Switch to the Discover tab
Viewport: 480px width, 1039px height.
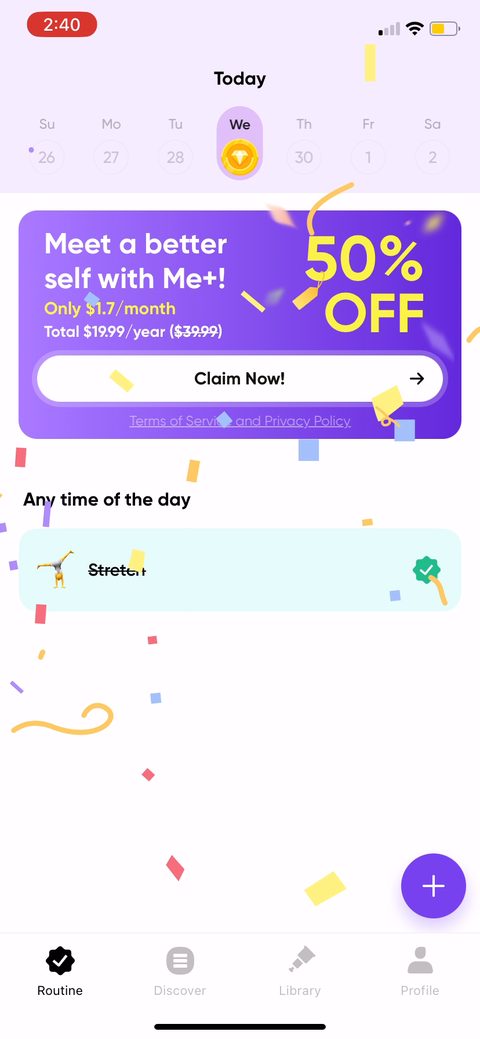click(x=180, y=972)
